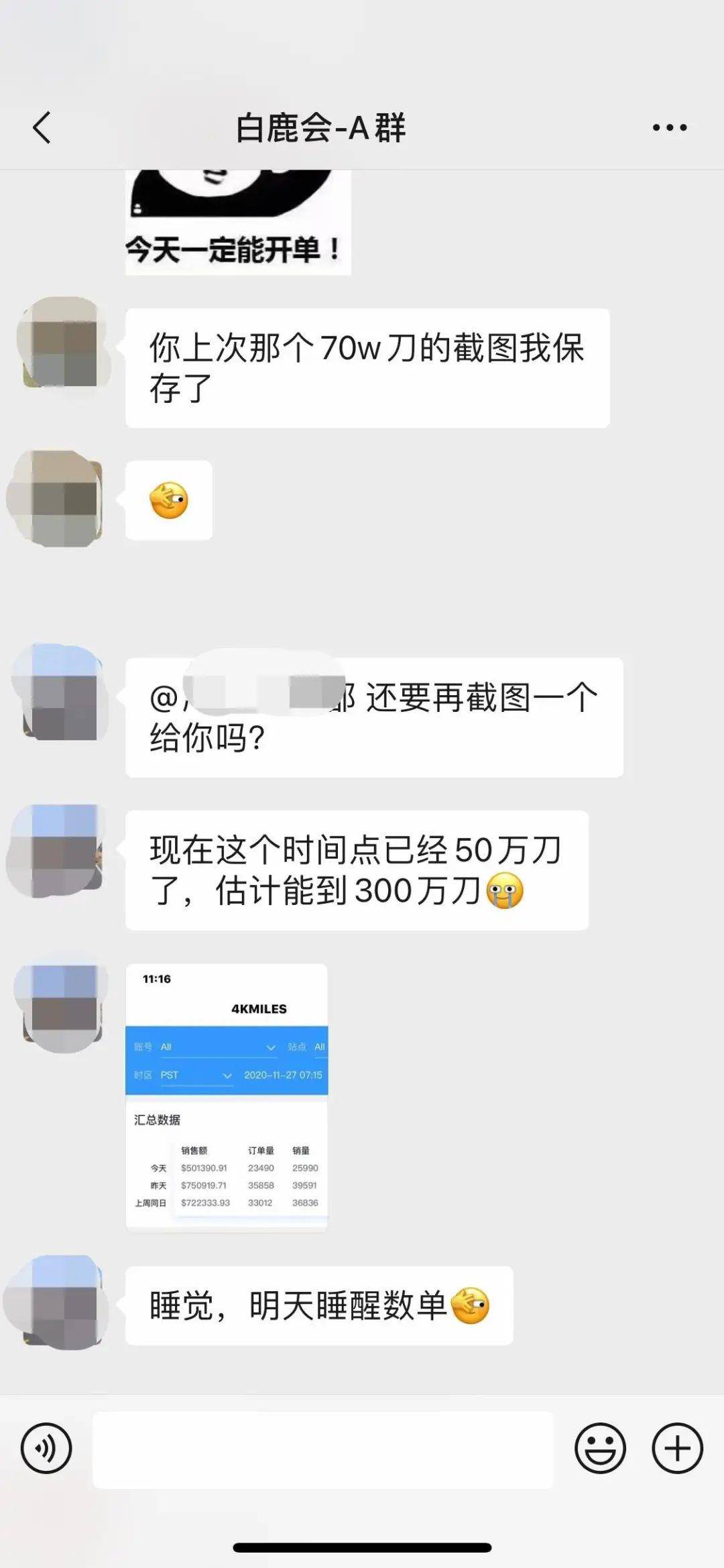724x1568 pixels.
Task: Go back from 白鹿会-A群 chat
Action: pyautogui.click(x=42, y=127)
